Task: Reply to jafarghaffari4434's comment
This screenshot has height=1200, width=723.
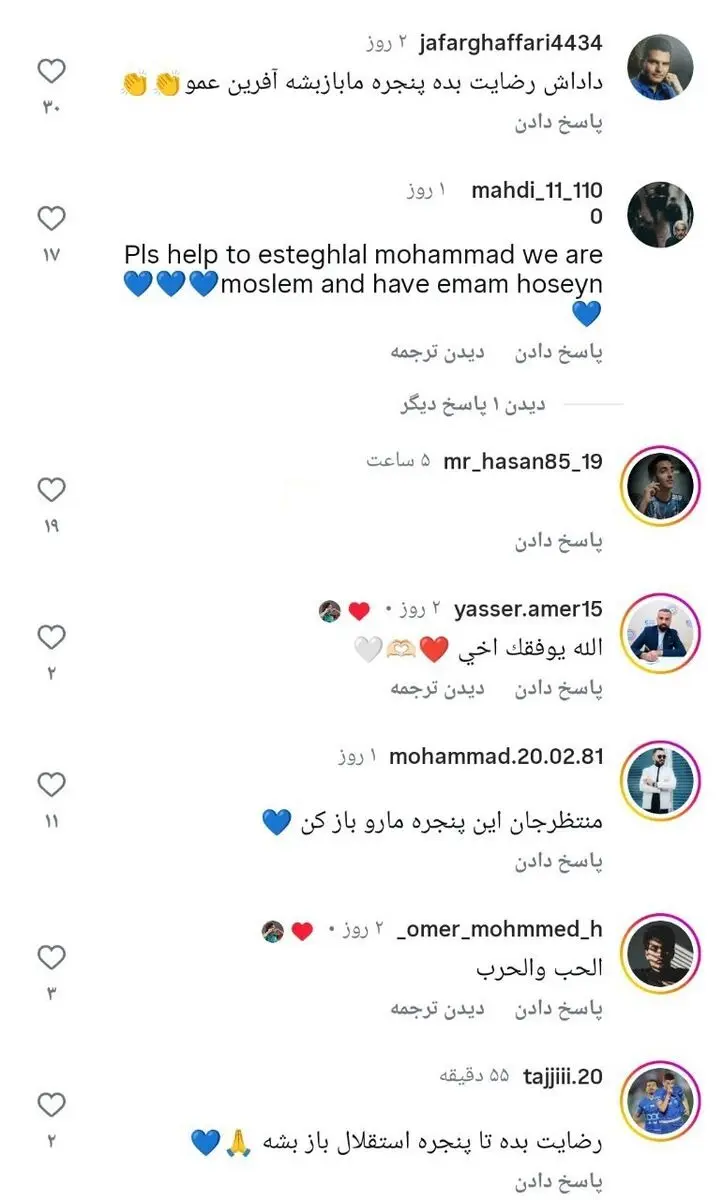Action: 558,124
